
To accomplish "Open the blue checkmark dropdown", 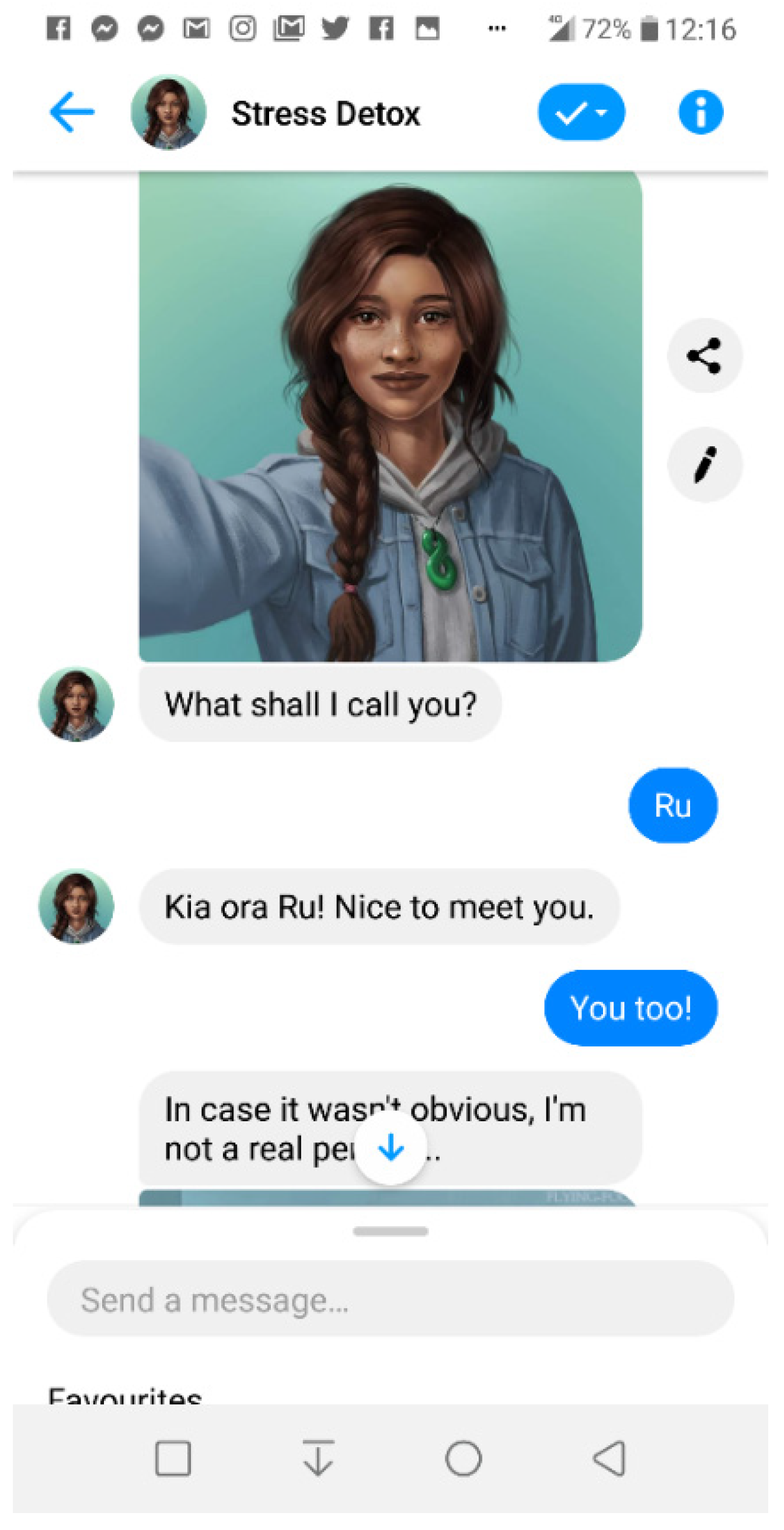I will pyautogui.click(x=581, y=112).
